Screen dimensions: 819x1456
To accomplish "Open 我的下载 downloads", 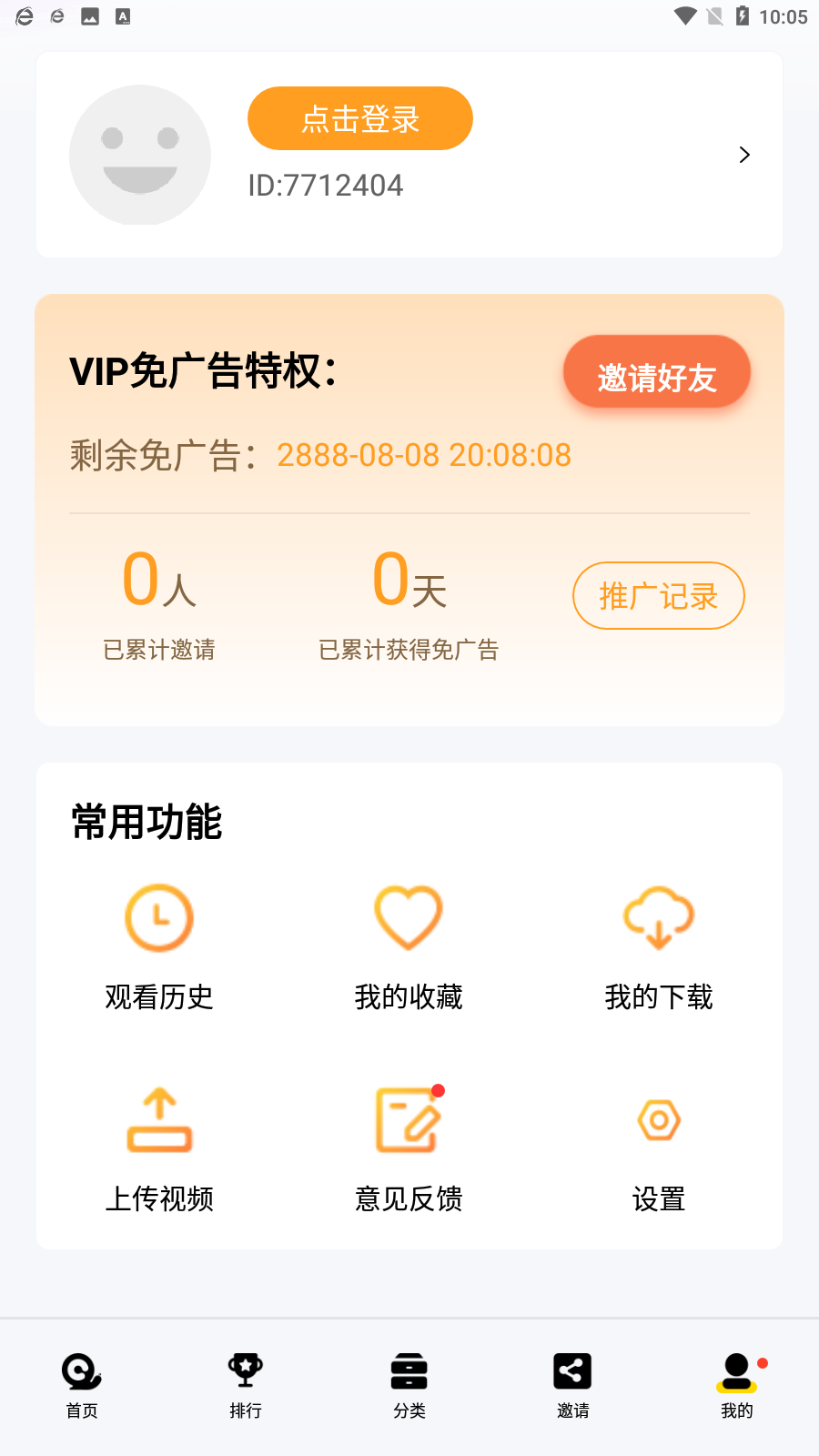I will pos(659,946).
